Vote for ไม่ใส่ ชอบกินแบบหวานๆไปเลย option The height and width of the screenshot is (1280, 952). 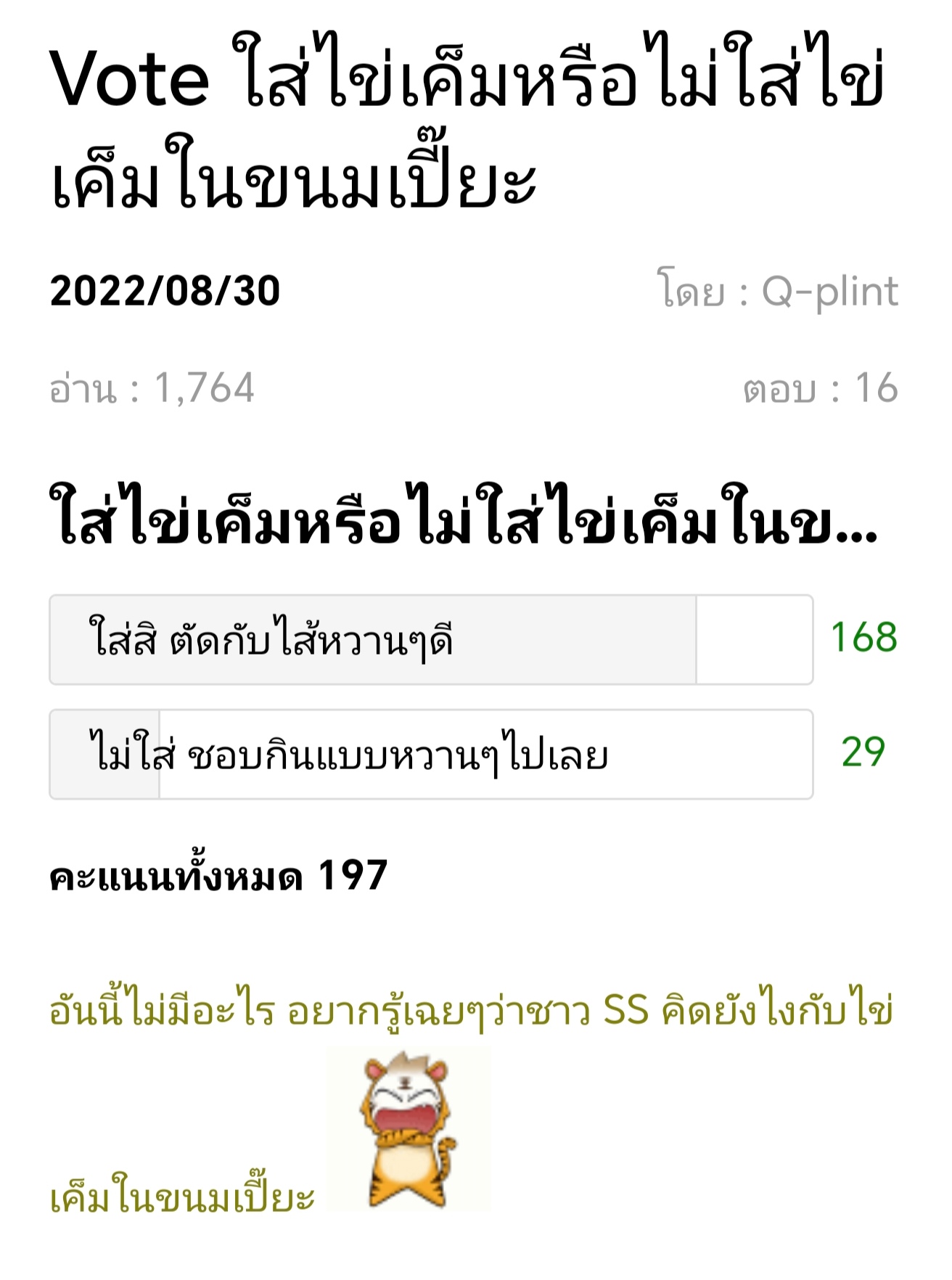[430, 754]
